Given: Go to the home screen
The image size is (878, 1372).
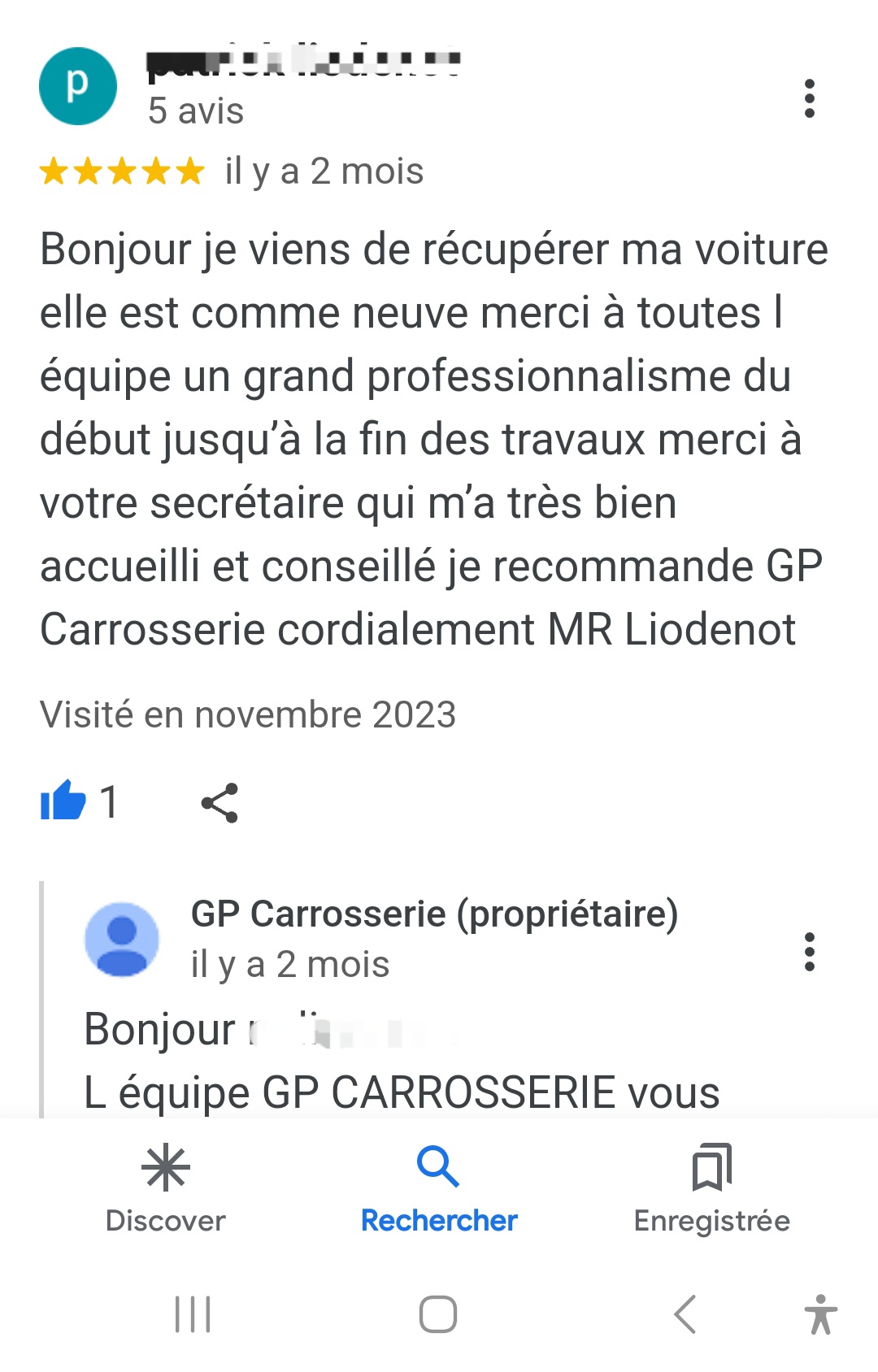Looking at the screenshot, I should click(438, 1314).
